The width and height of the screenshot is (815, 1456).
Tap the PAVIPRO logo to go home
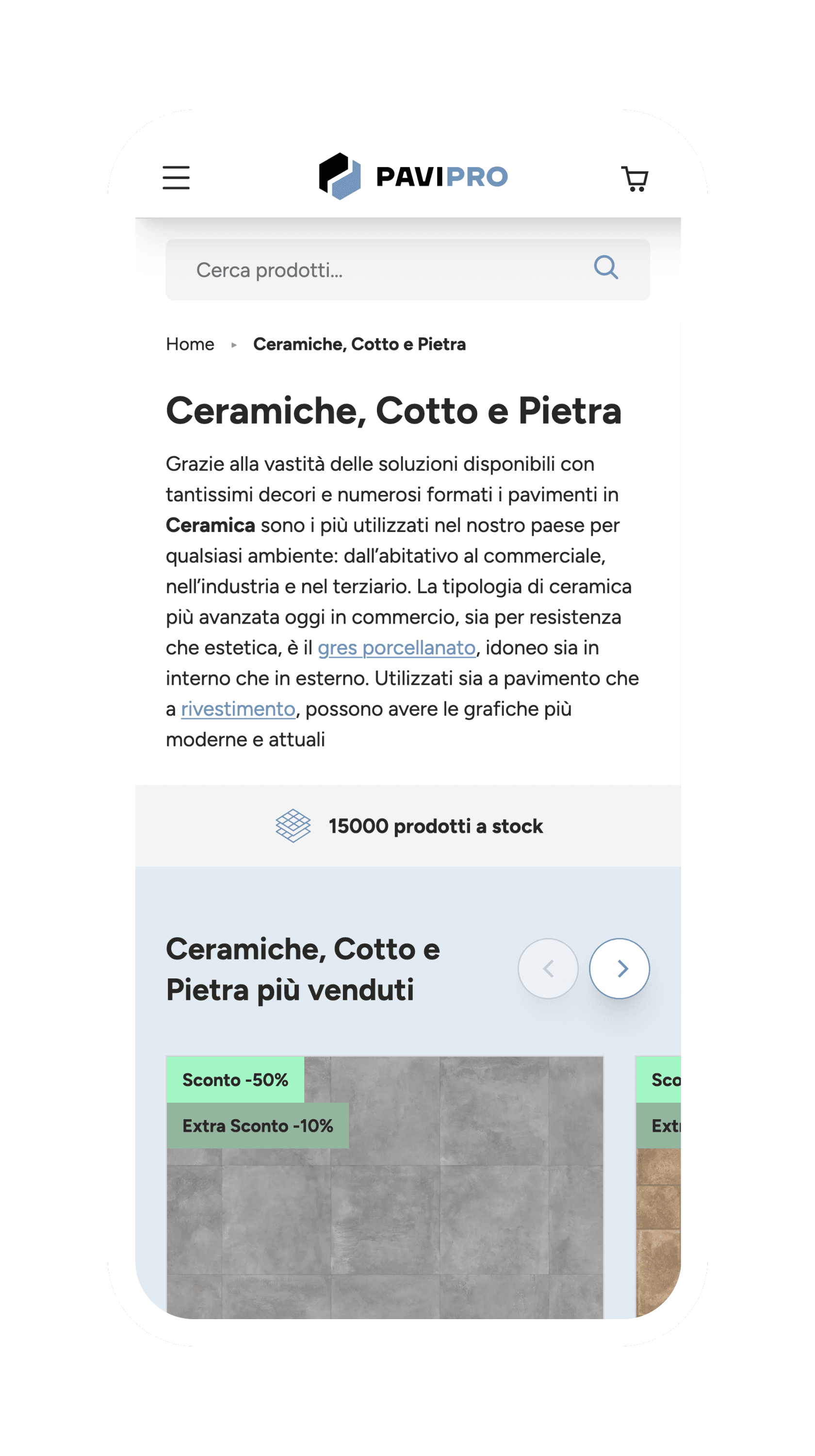pyautogui.click(x=413, y=176)
